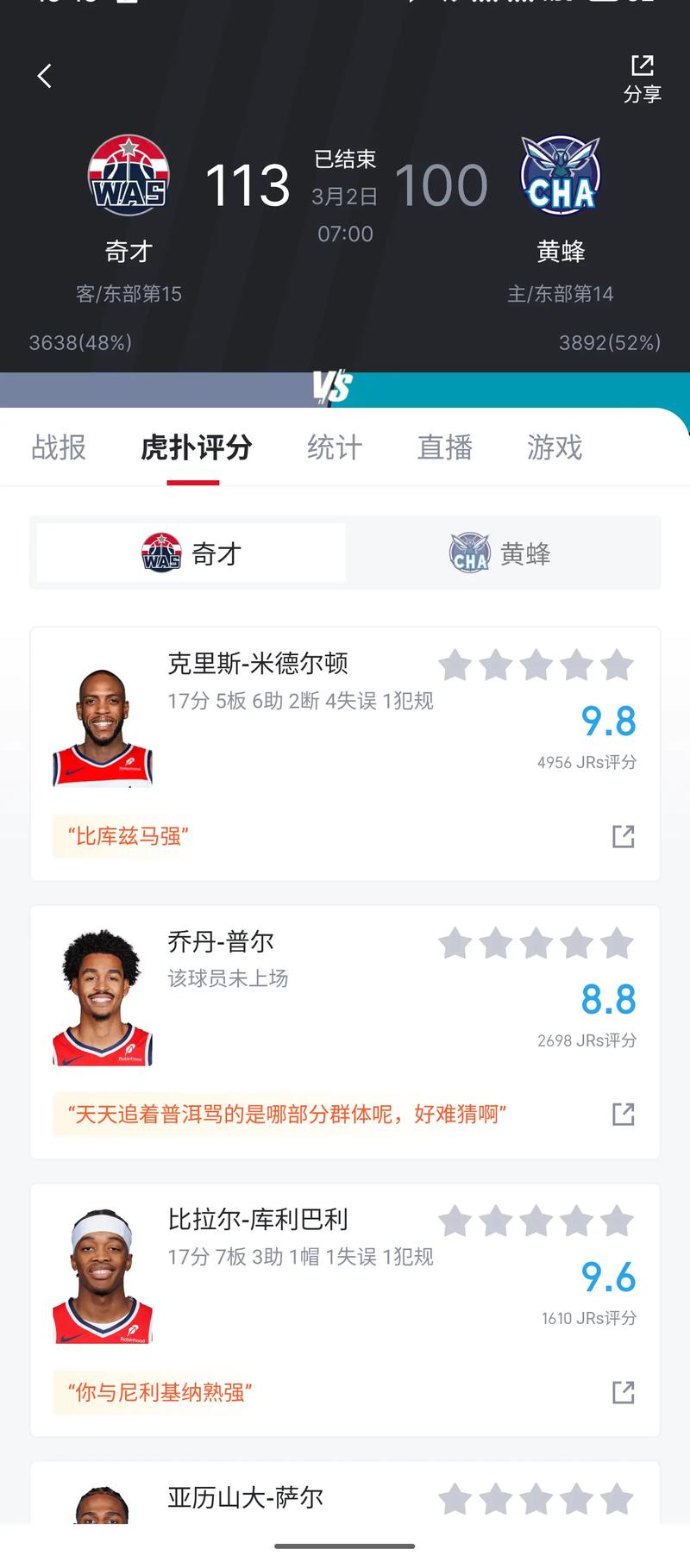Open the 战报 tab
Image resolution: width=690 pixels, height=1568 pixels.
[x=58, y=448]
